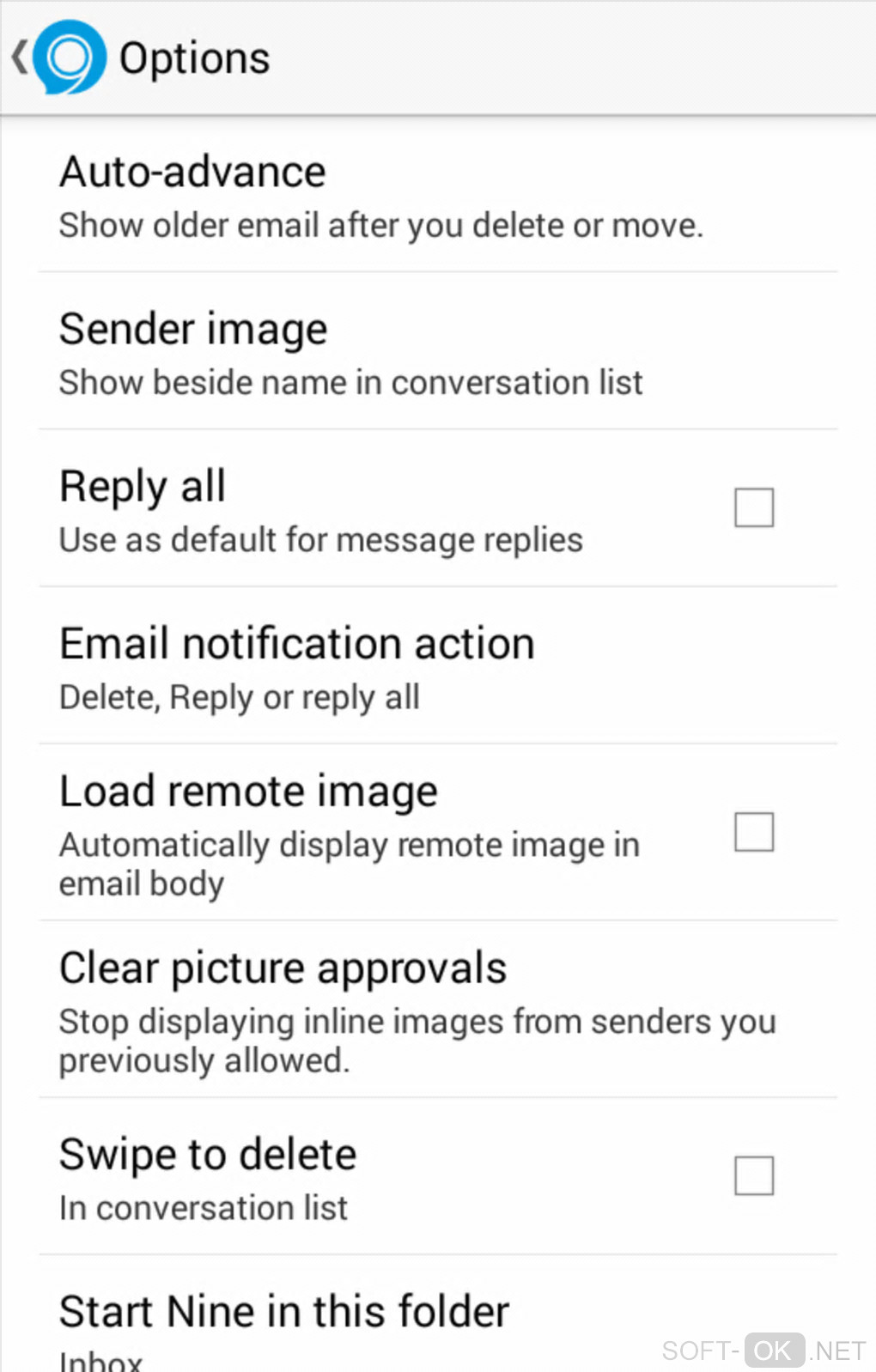Turn on Swipe to delete
Screen dimensions: 876x1372
[753, 1175]
